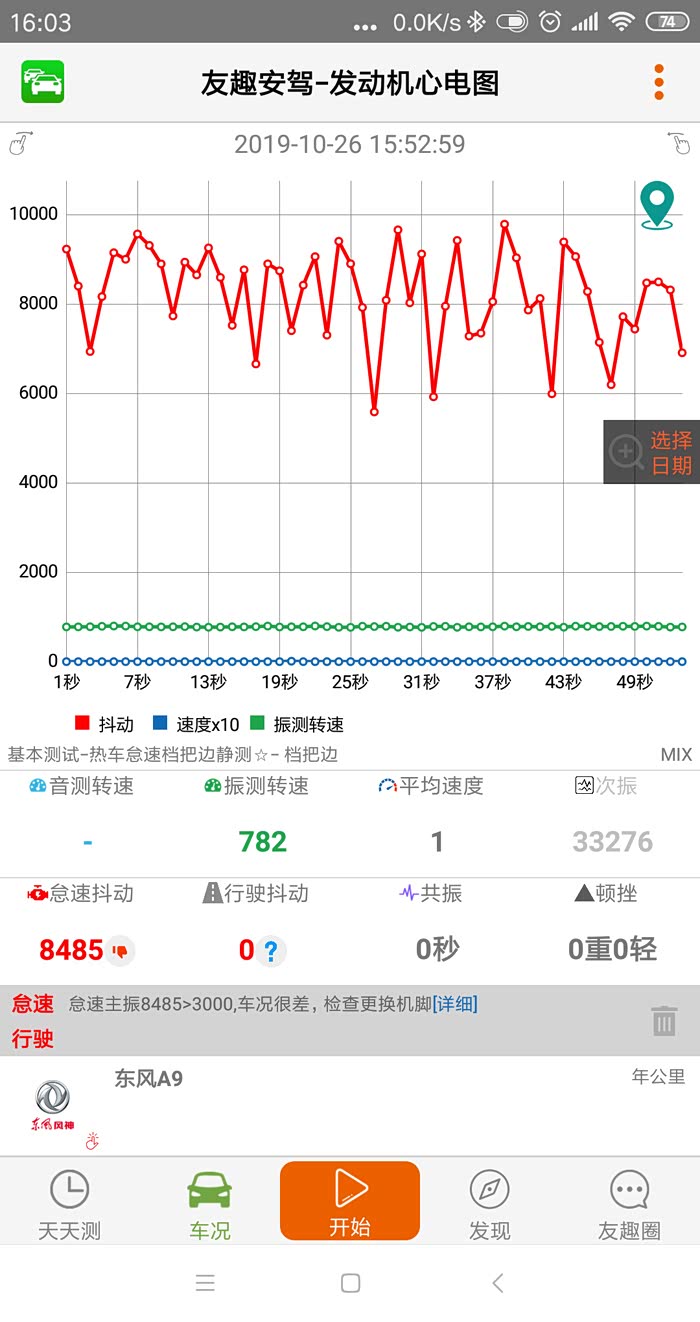Viewport: 700px width, 1322px height.
Task: Delete record with the trash icon
Action: 664,1021
